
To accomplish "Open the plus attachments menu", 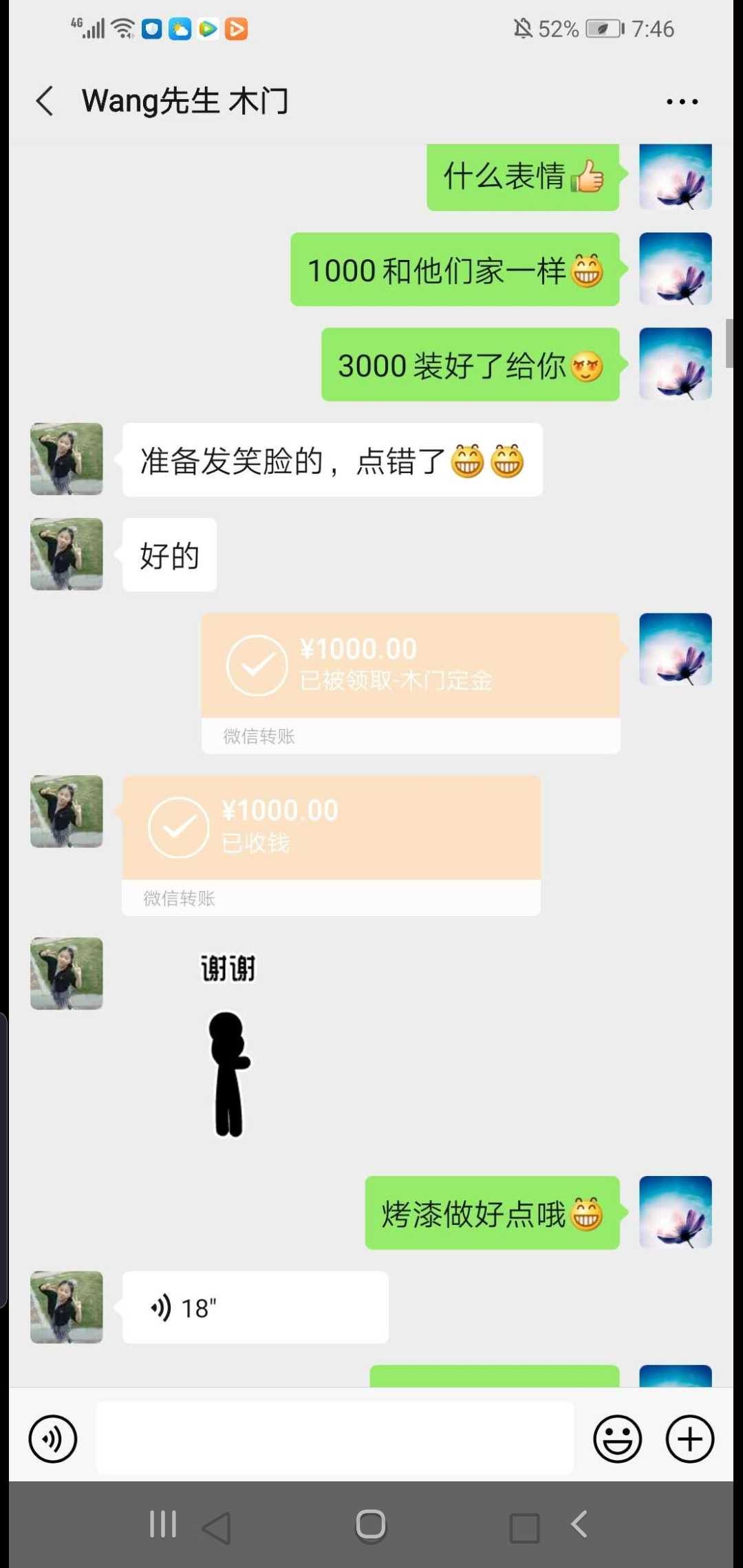I will (689, 1439).
